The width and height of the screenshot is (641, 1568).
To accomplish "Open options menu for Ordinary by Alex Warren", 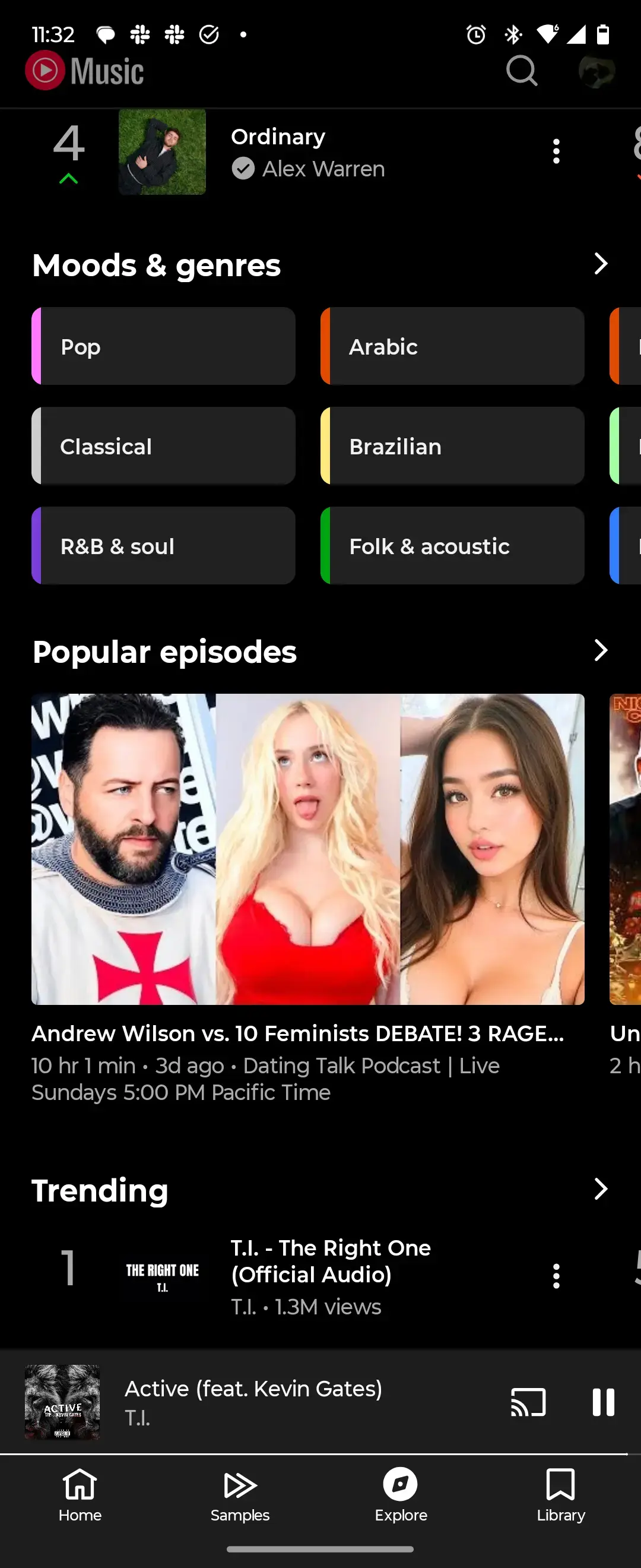I will (x=556, y=151).
